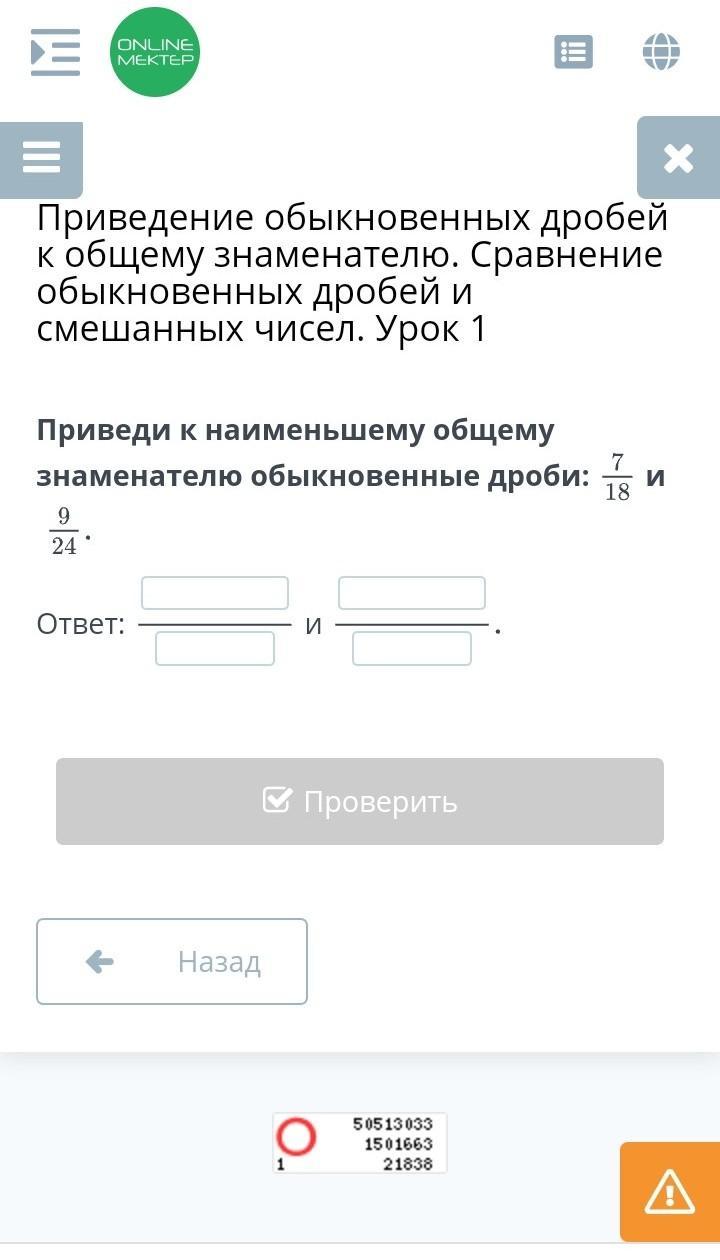720x1260 pixels.
Task: Close the lesson with the X button
Action: click(x=679, y=158)
